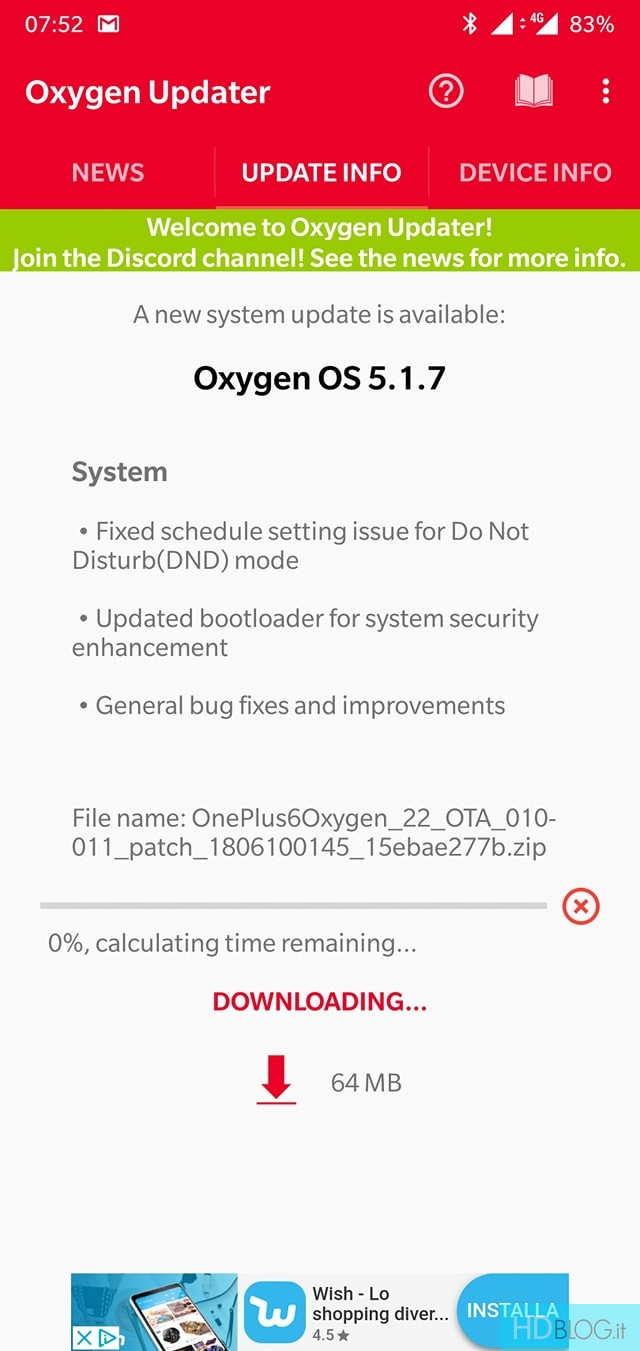
Task: Open the overflow menu
Action: click(x=605, y=92)
